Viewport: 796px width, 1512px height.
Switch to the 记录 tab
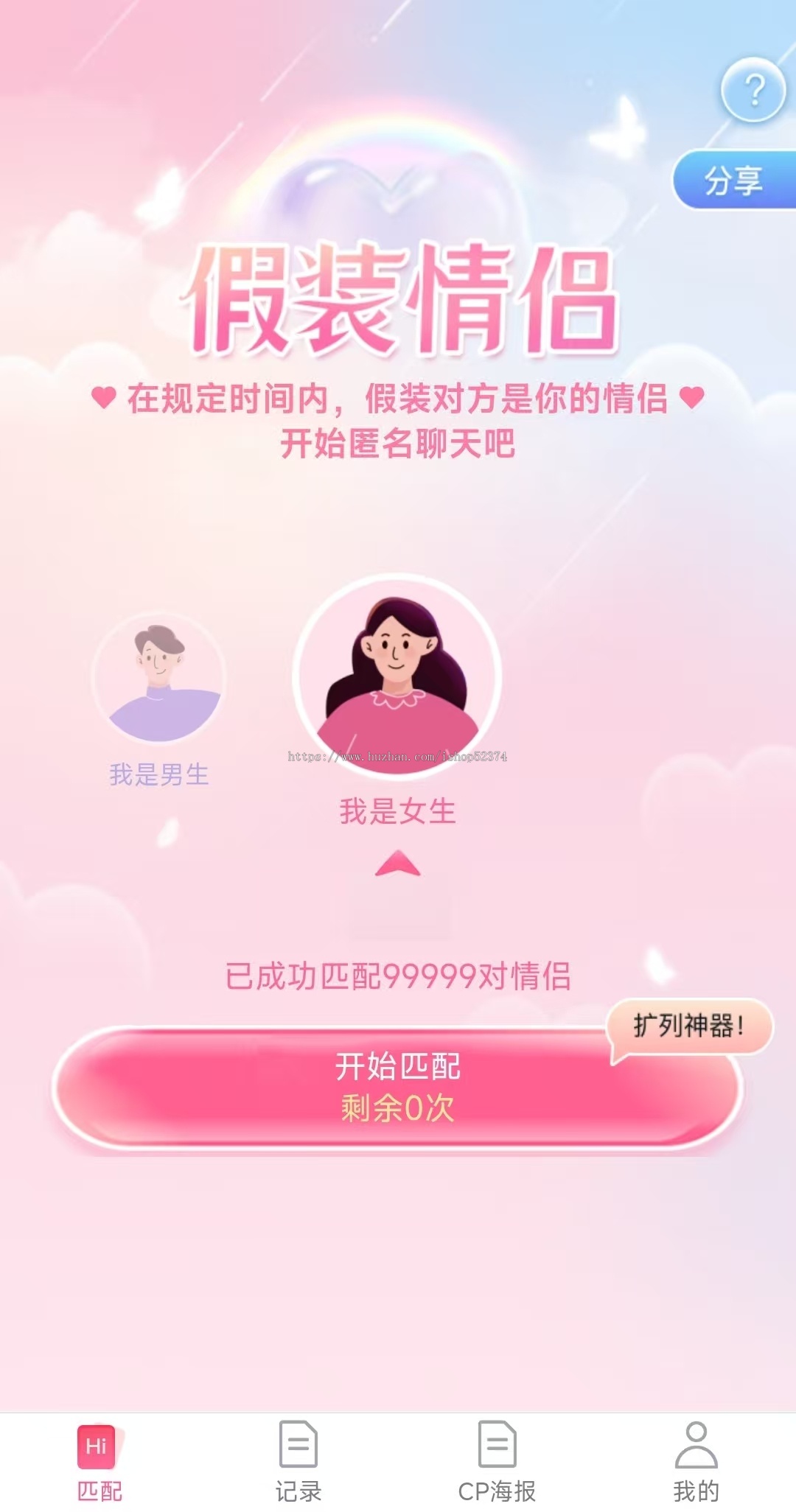coord(298,1463)
